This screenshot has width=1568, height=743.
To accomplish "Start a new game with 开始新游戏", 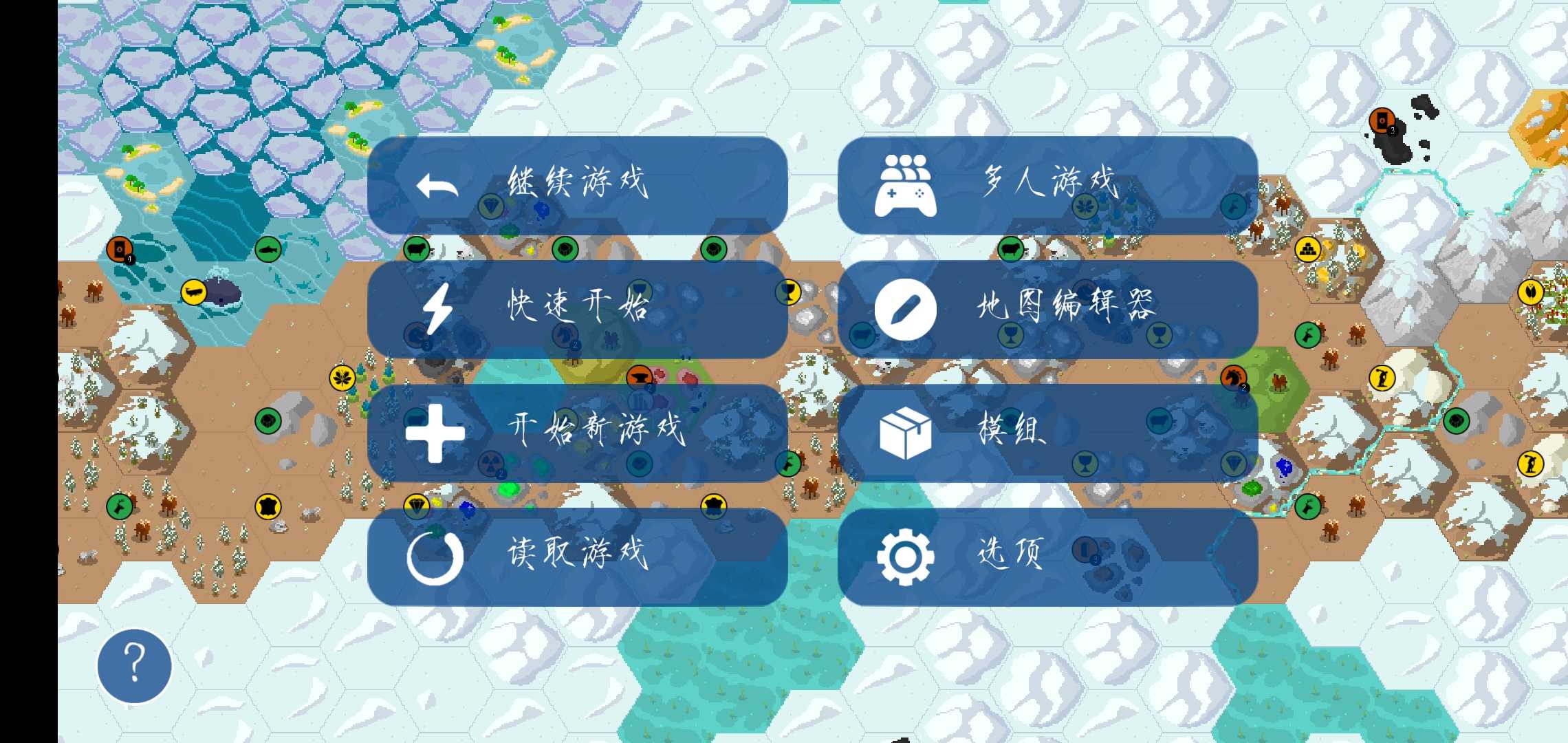I will coord(577,433).
